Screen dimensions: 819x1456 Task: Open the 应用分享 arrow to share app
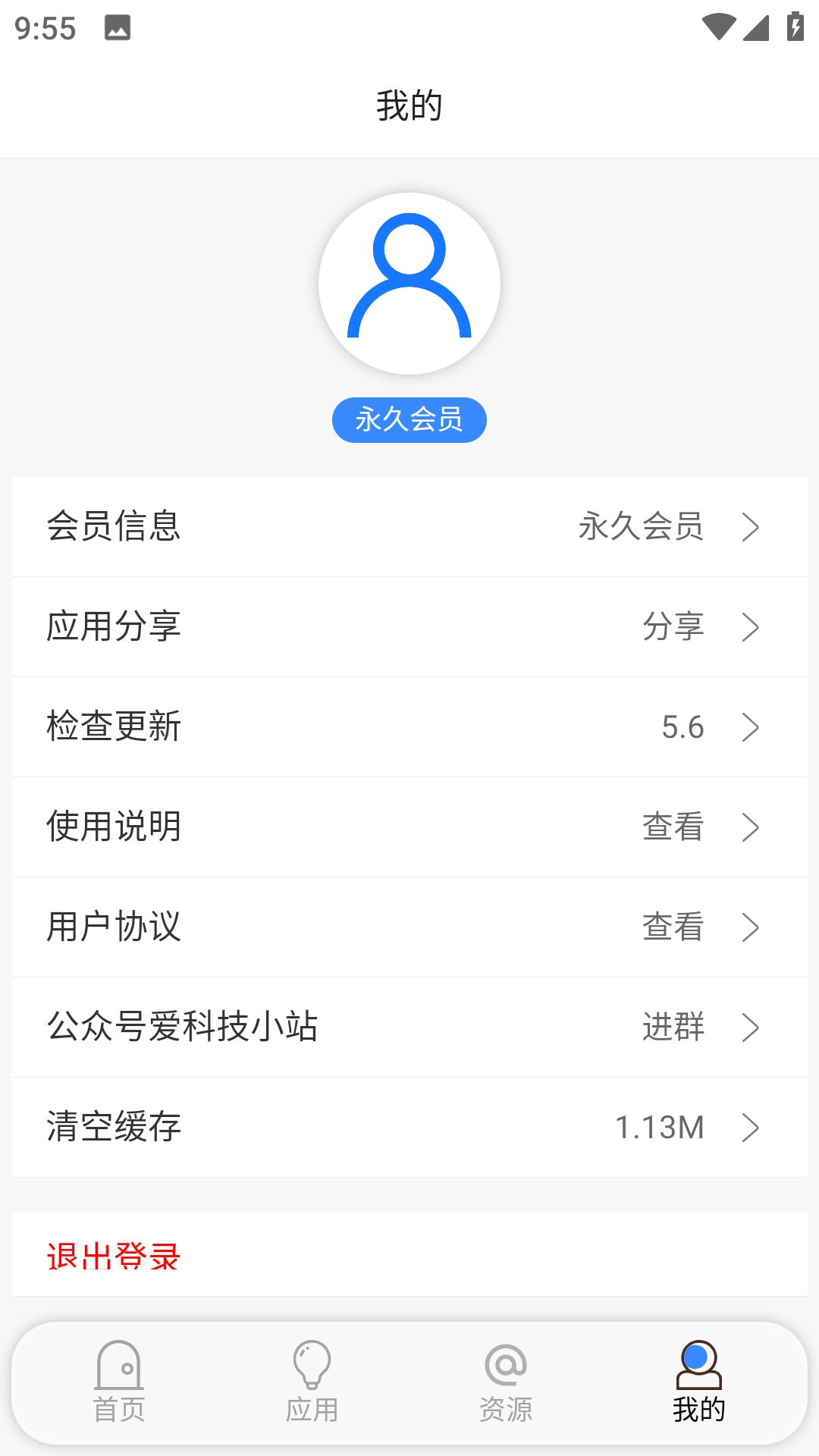pyautogui.click(x=752, y=627)
